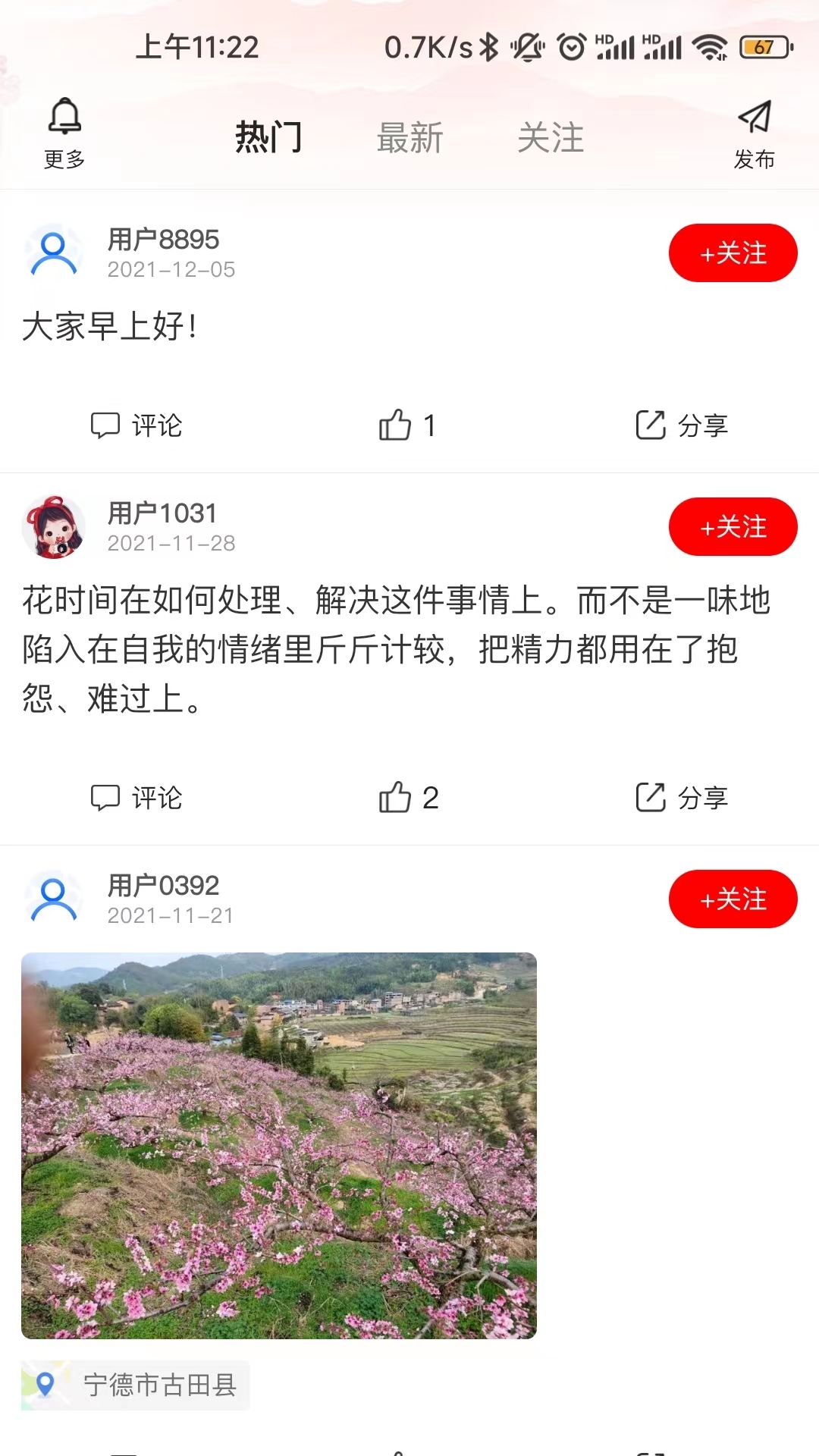Switch to the 最新 tab
Viewport: 819px width, 1456px height.
(408, 137)
